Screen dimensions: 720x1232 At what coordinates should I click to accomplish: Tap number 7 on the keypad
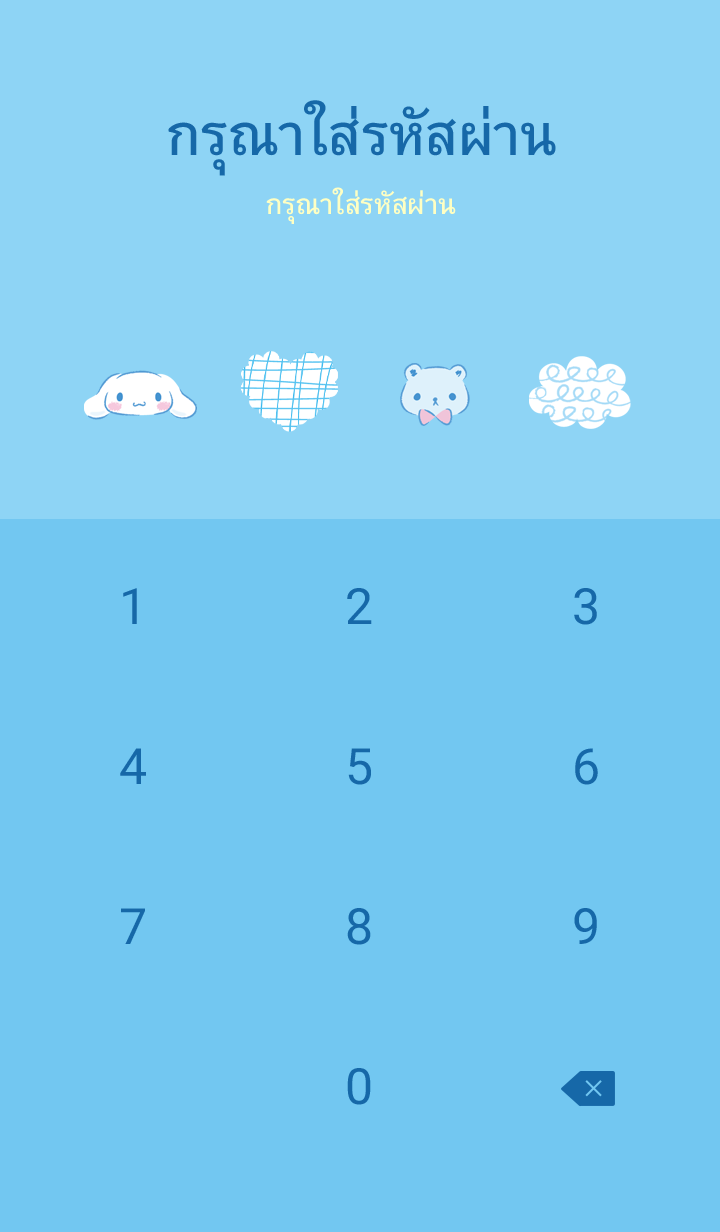[132, 927]
